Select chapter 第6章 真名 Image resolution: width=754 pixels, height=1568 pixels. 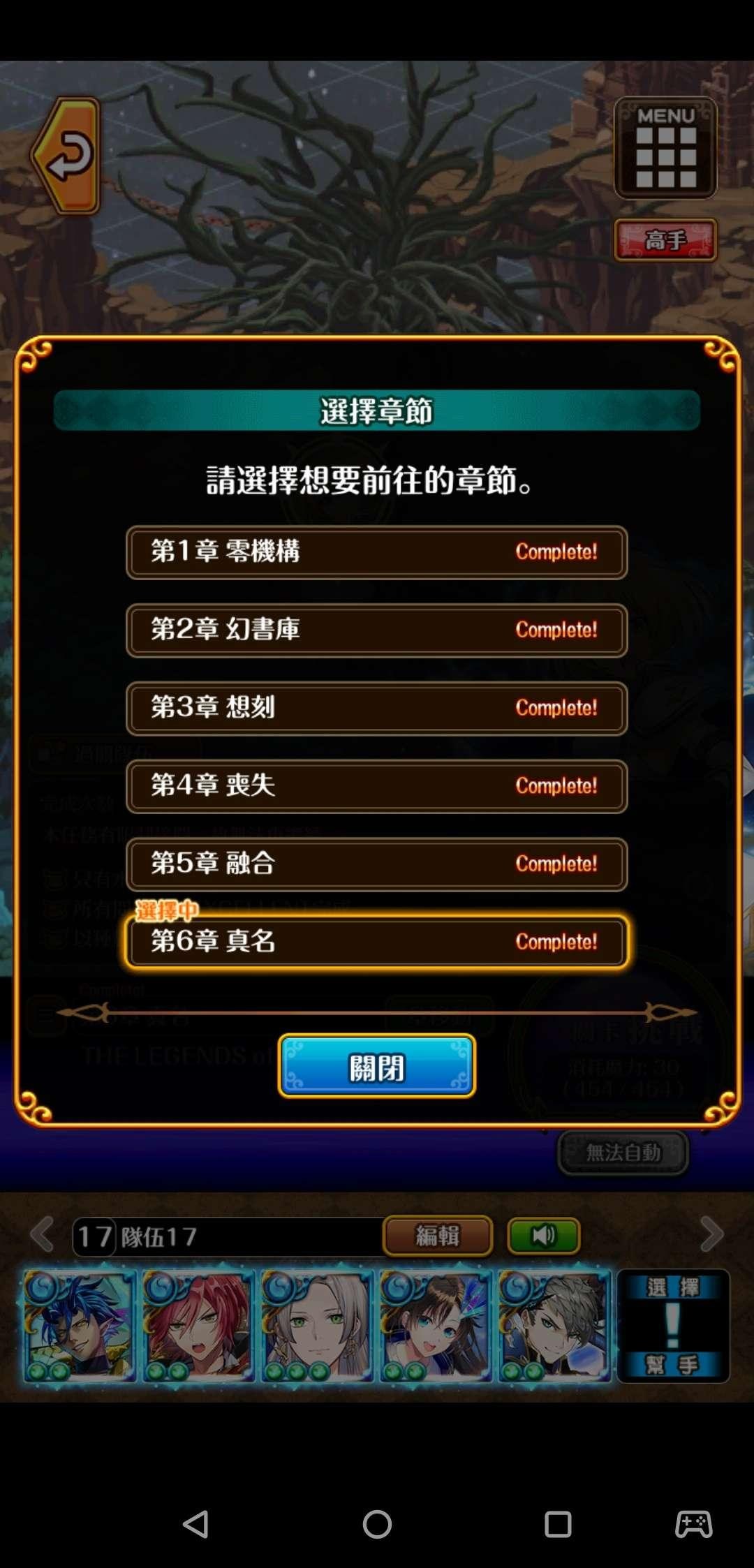tap(376, 942)
